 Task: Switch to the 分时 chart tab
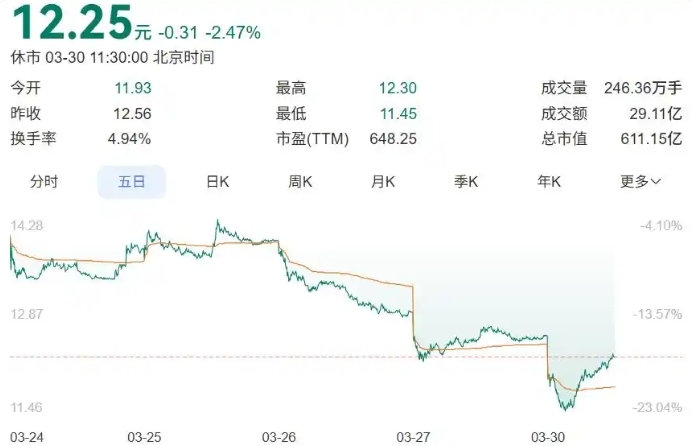[44, 182]
